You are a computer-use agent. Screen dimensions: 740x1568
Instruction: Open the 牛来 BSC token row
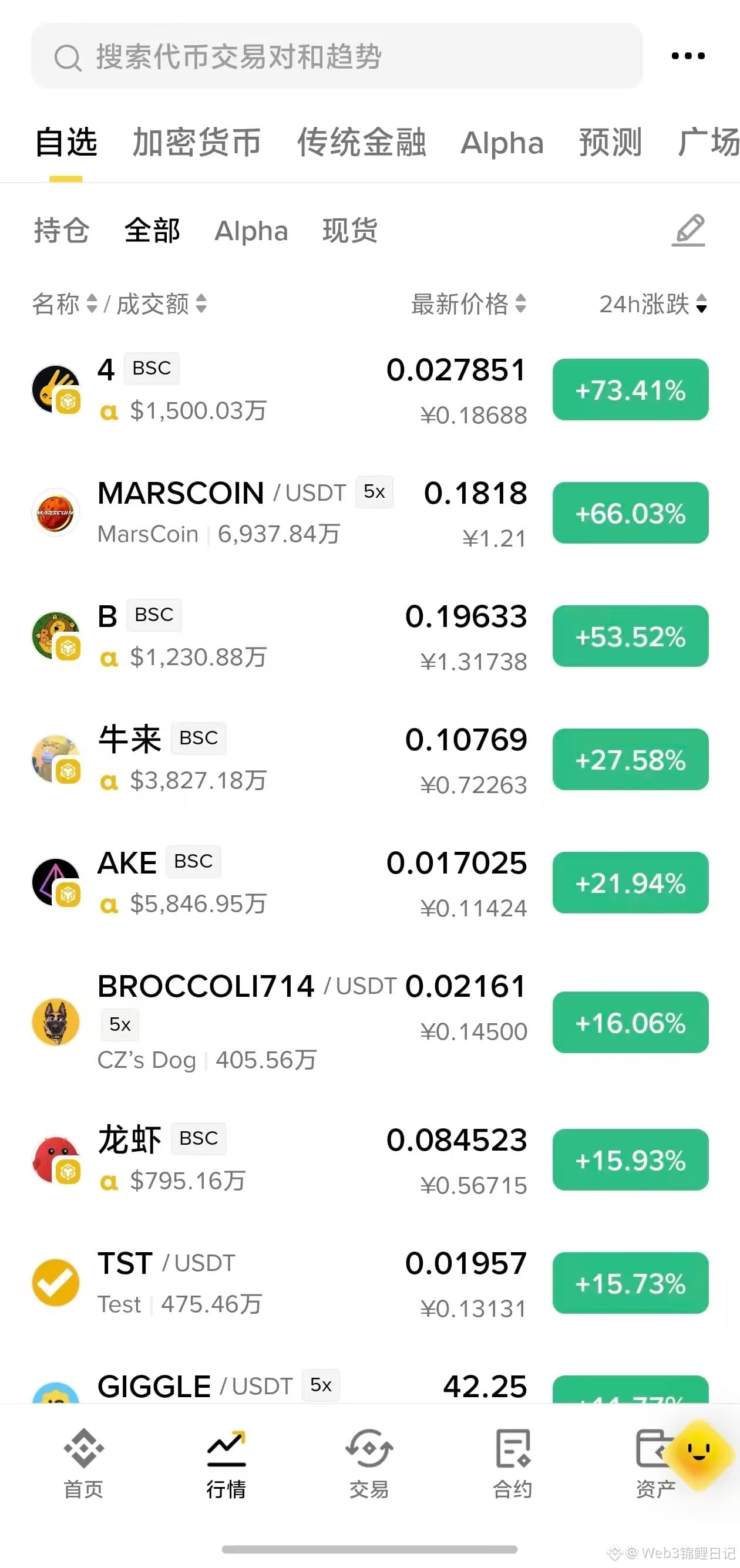369,760
